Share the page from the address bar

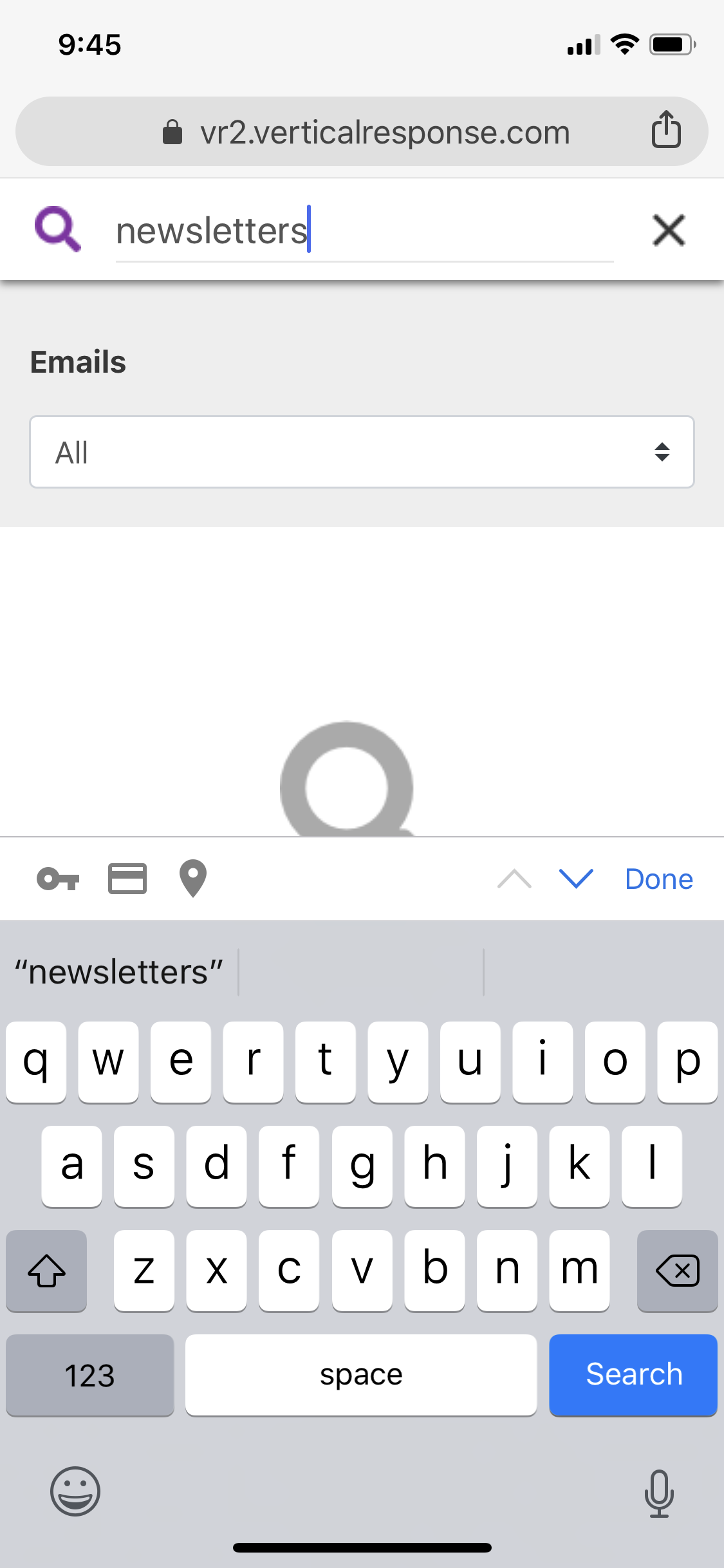[x=666, y=130]
